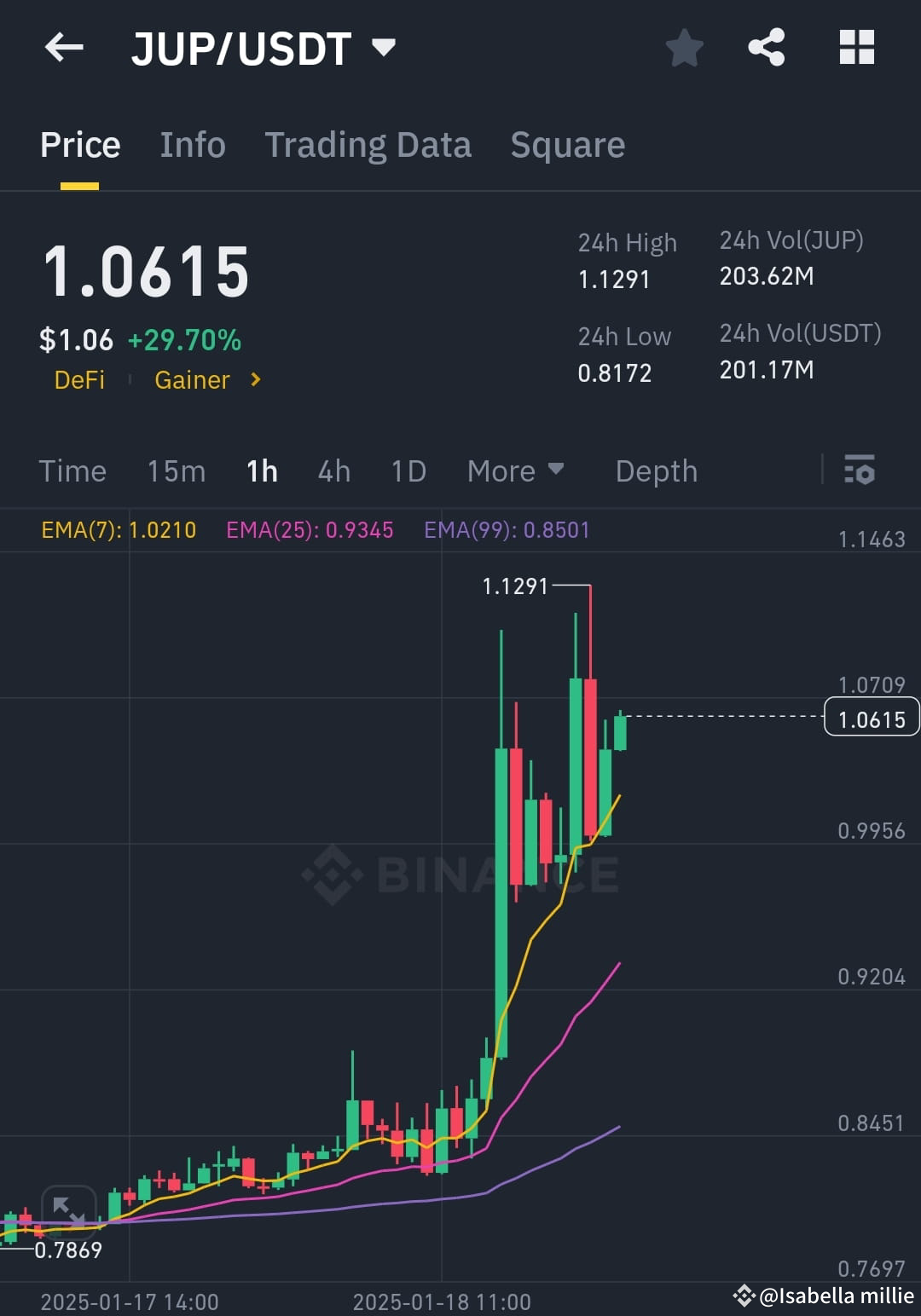Show the Depth view
Screen dimensions: 921x1316
pyautogui.click(x=656, y=470)
